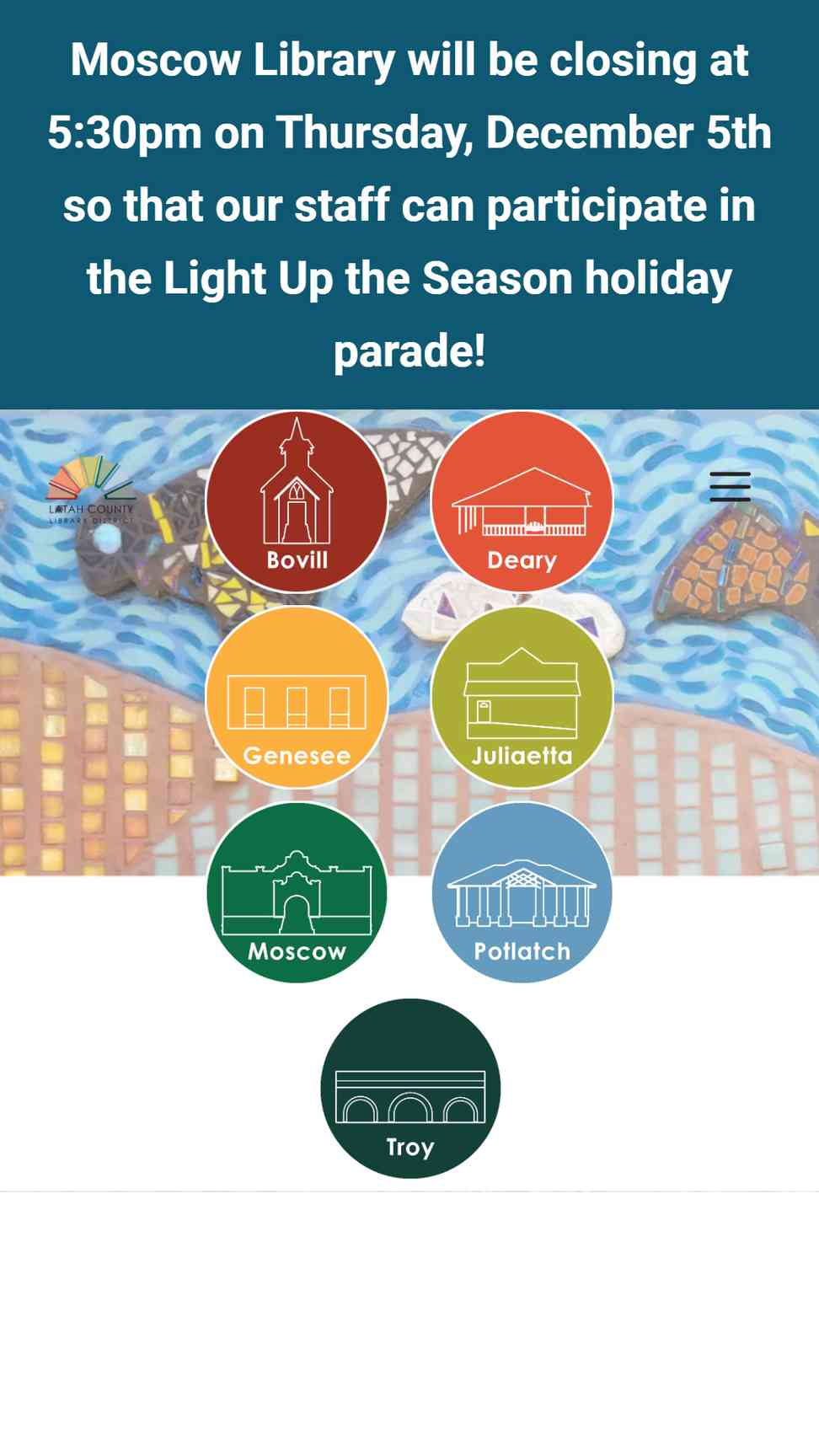Select the Deary library circle

[x=522, y=501]
